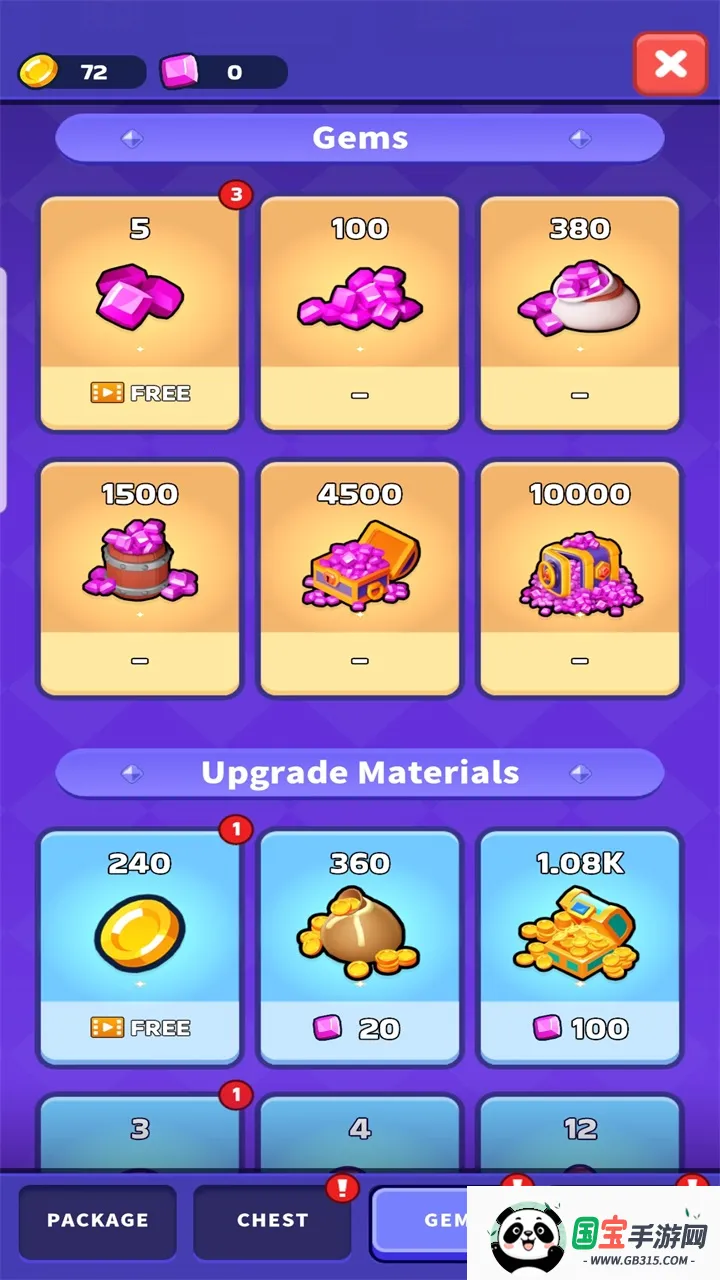Choose the 4500 gems chest pack

360,577
